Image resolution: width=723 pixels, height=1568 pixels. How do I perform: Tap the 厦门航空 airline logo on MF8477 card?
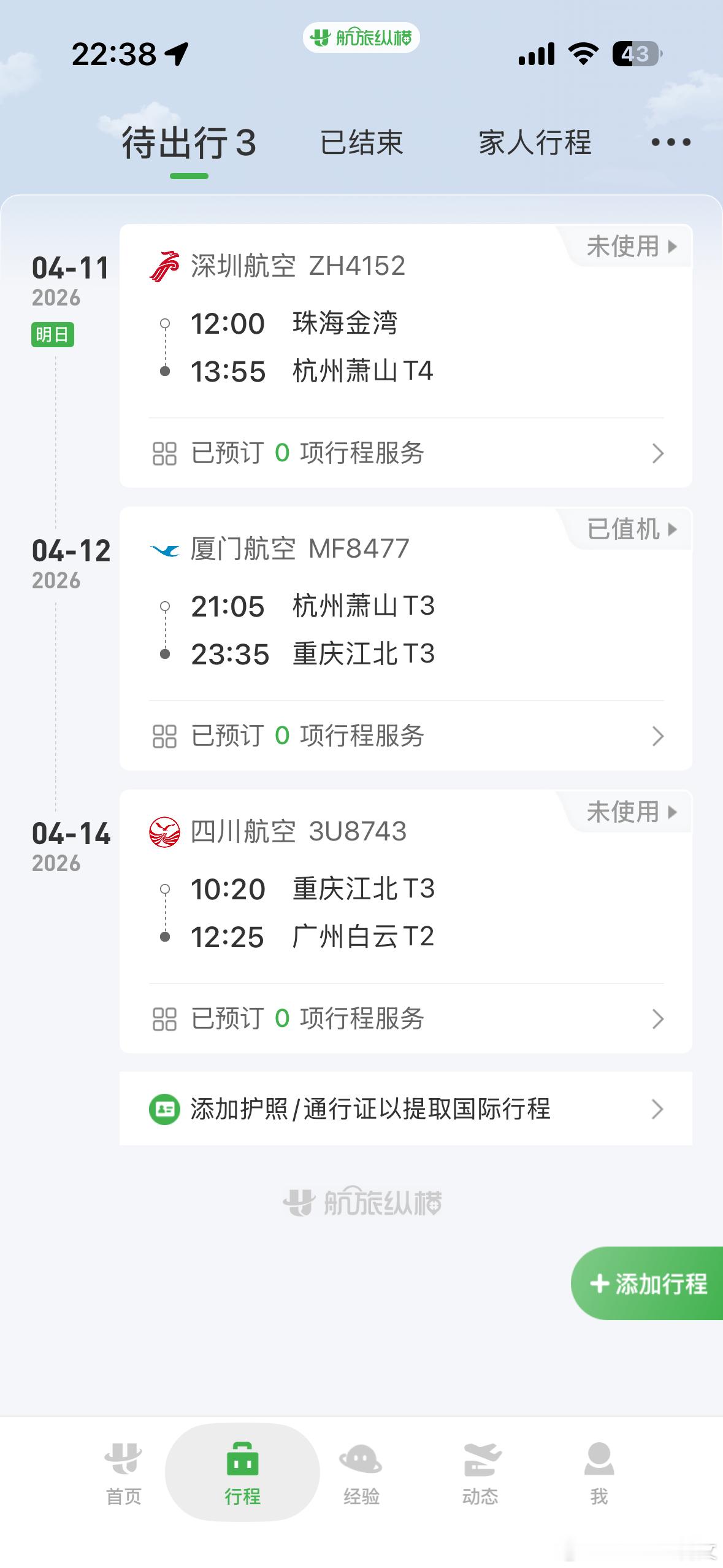164,549
